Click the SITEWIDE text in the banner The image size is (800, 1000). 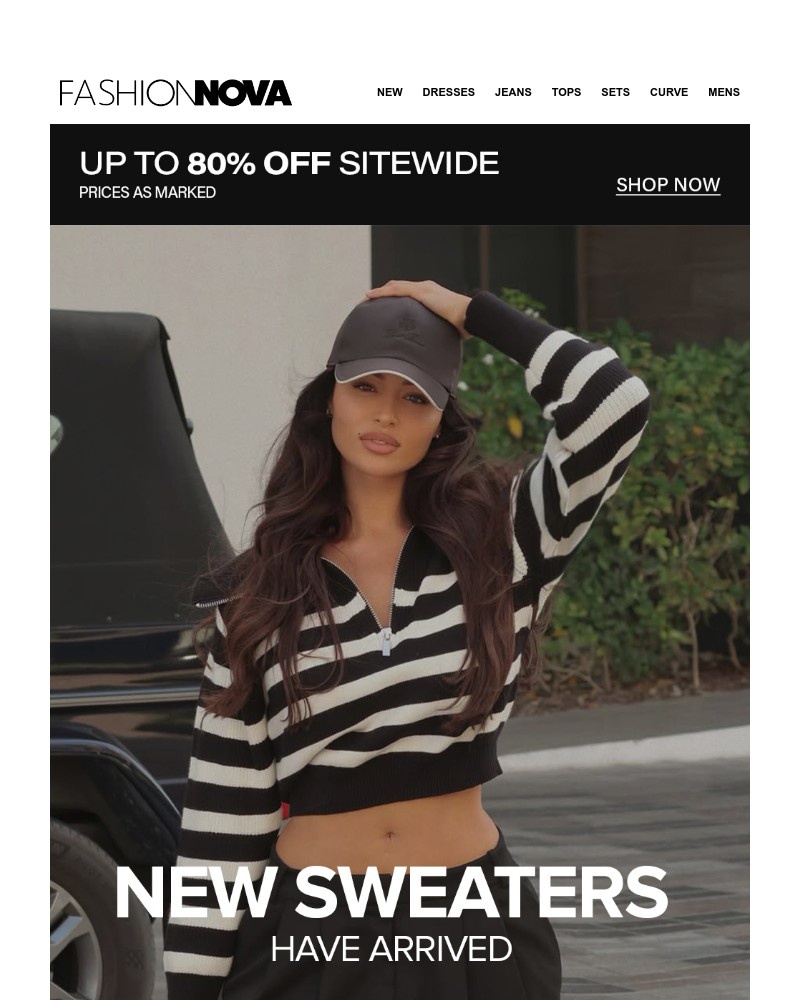tap(420, 162)
